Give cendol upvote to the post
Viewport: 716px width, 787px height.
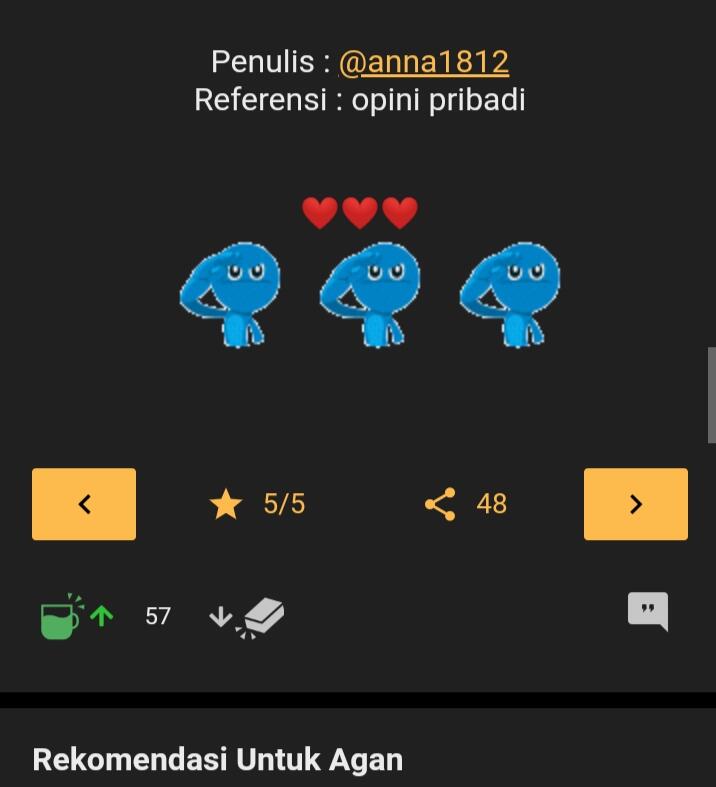click(x=75, y=616)
